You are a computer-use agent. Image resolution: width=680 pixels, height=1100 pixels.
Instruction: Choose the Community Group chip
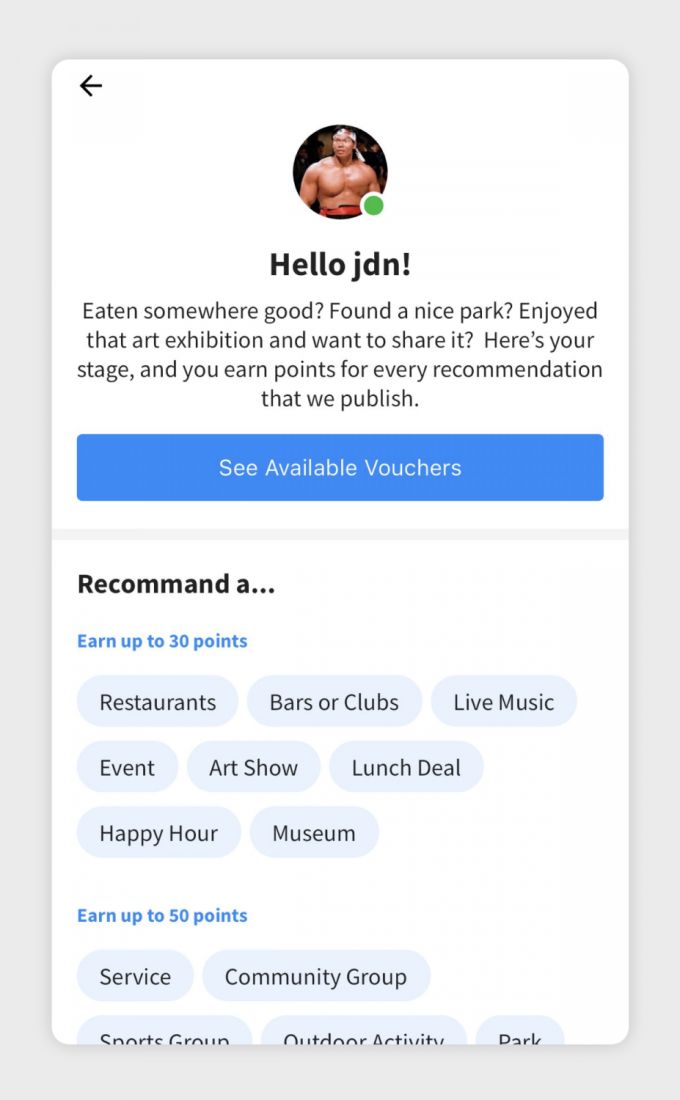click(316, 976)
